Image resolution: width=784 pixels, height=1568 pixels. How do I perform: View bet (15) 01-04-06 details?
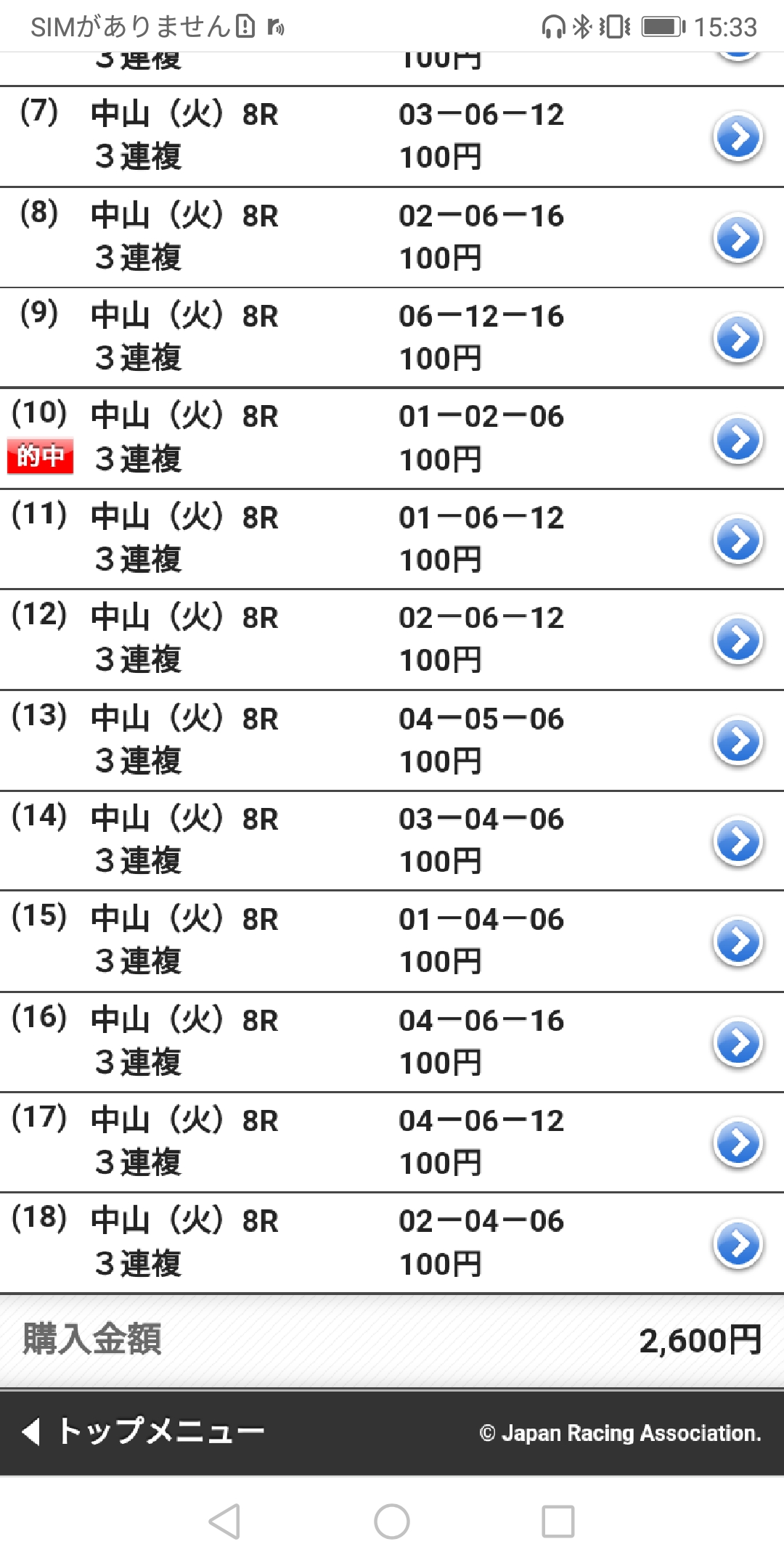738,942
